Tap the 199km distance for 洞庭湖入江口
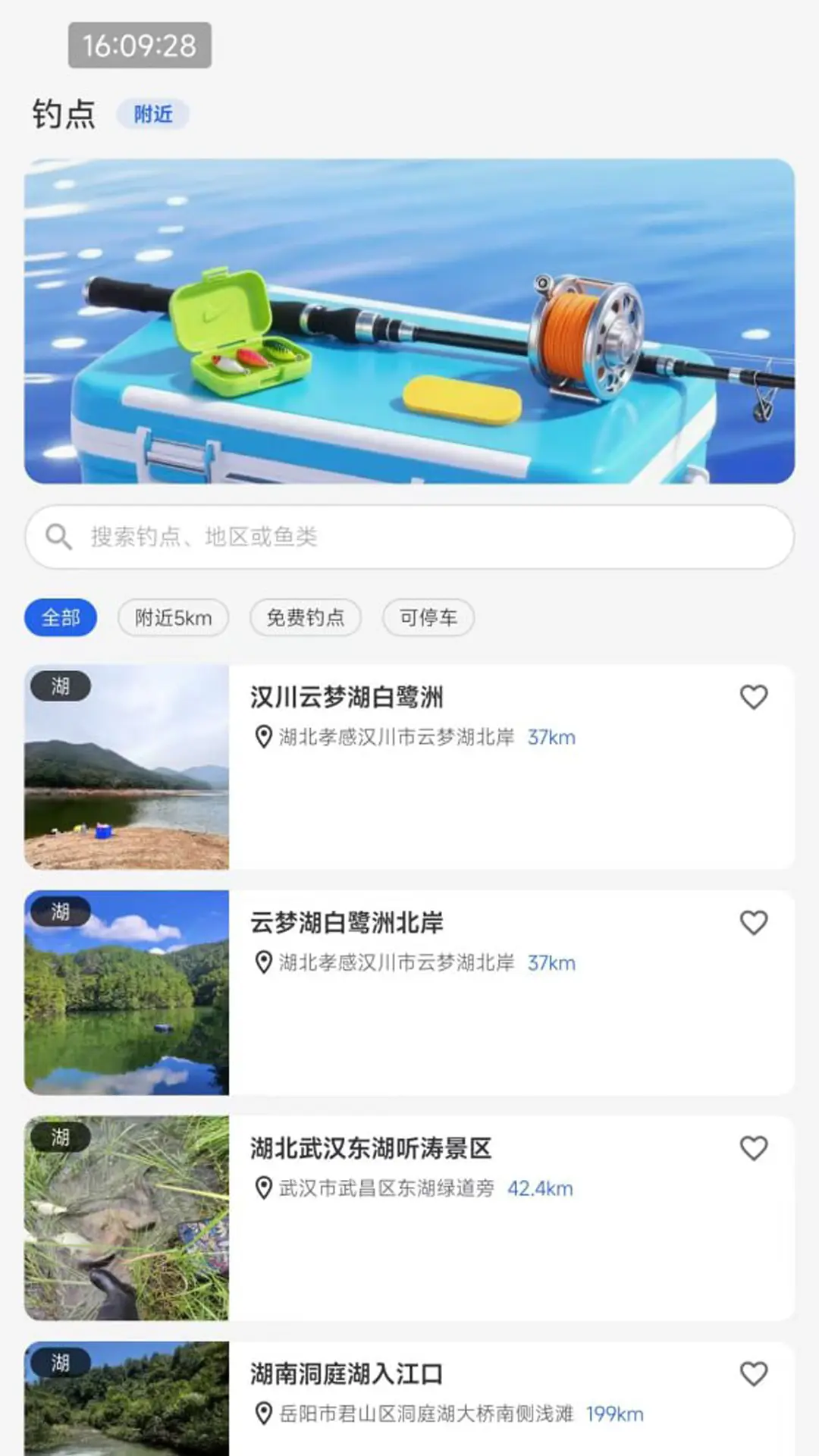This screenshot has height=1456, width=819. (616, 1414)
